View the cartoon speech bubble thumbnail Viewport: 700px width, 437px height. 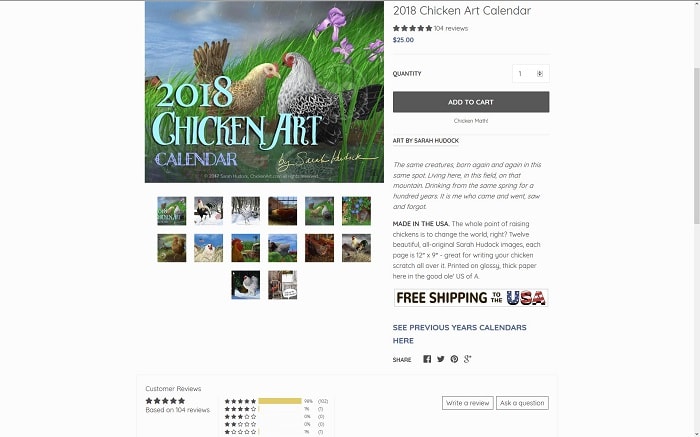click(x=283, y=285)
